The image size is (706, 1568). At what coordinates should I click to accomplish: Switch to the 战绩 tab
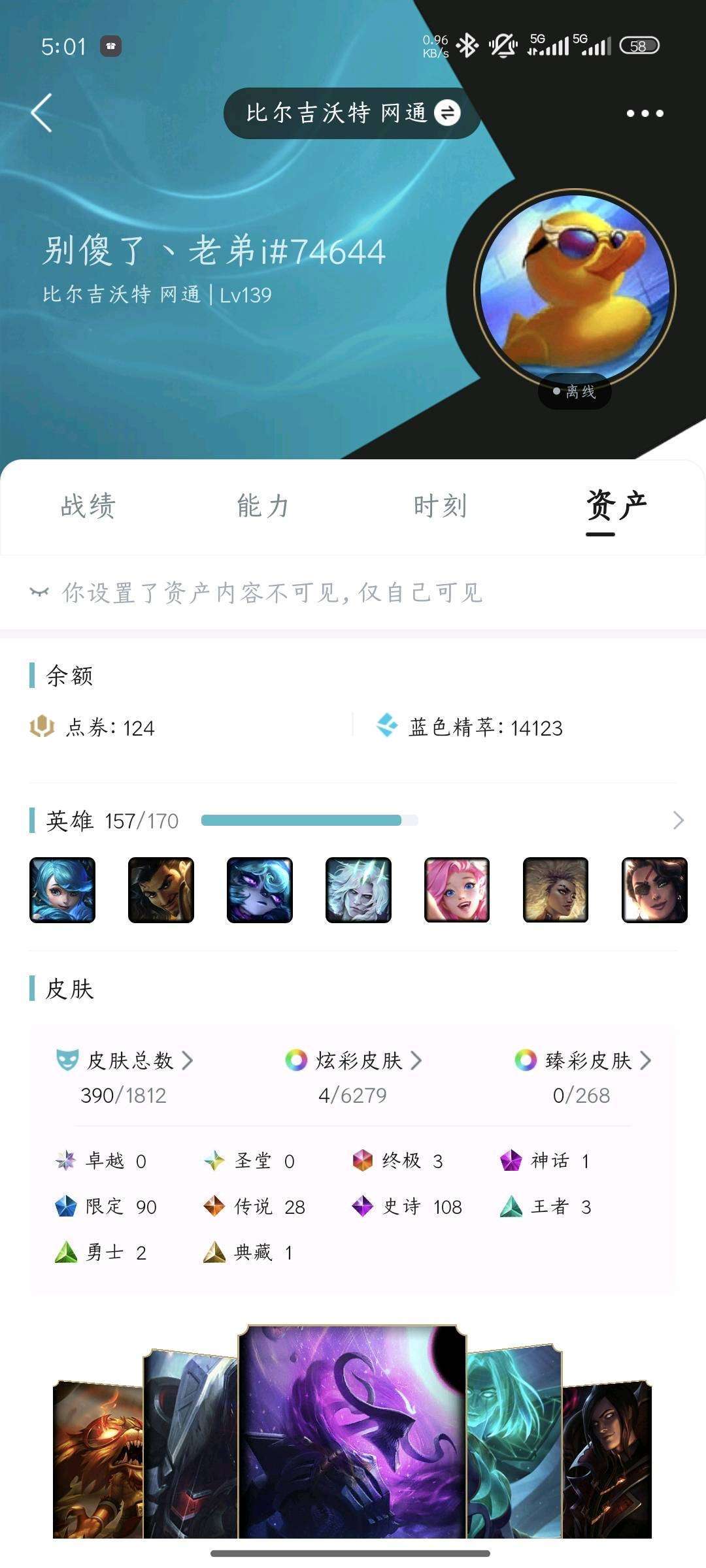point(88,506)
